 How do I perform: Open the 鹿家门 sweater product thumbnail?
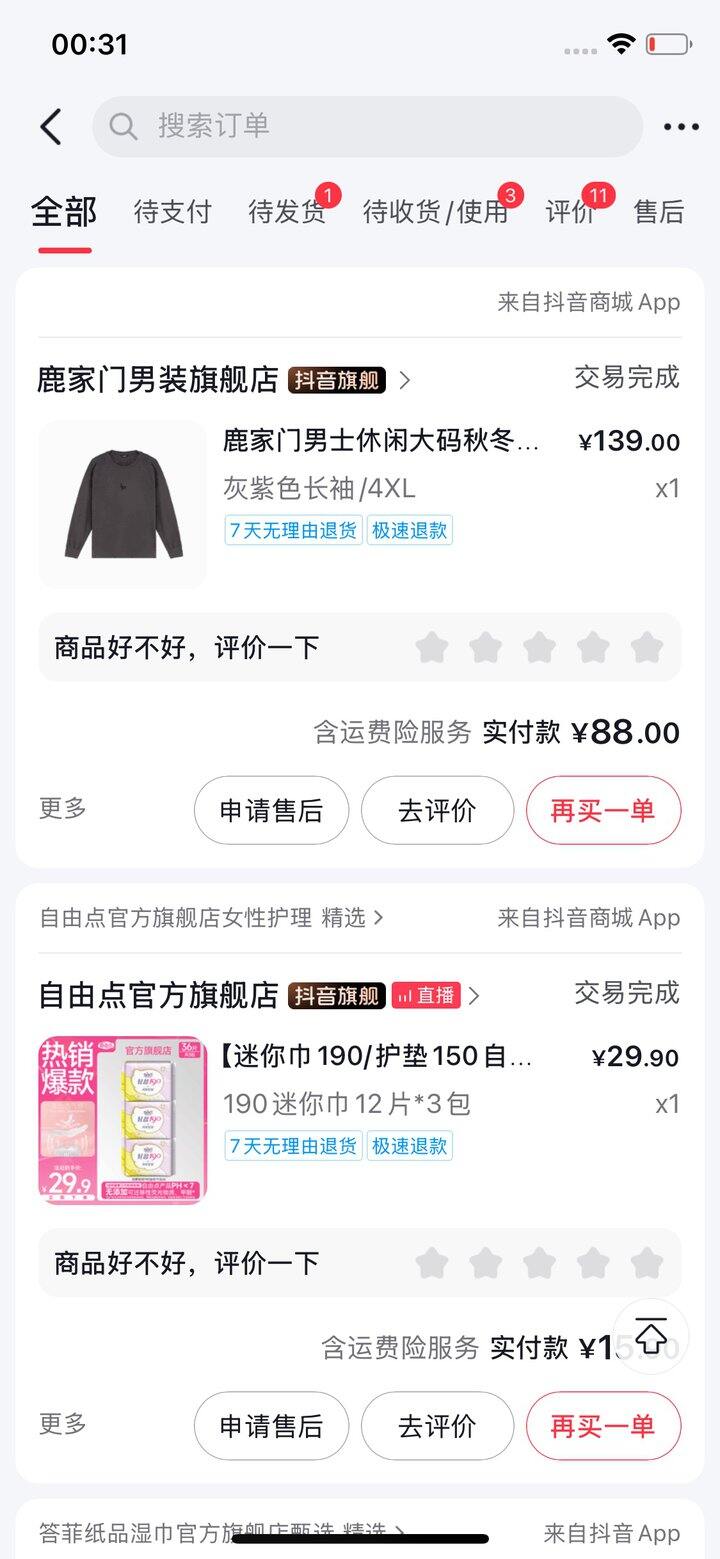point(123,505)
